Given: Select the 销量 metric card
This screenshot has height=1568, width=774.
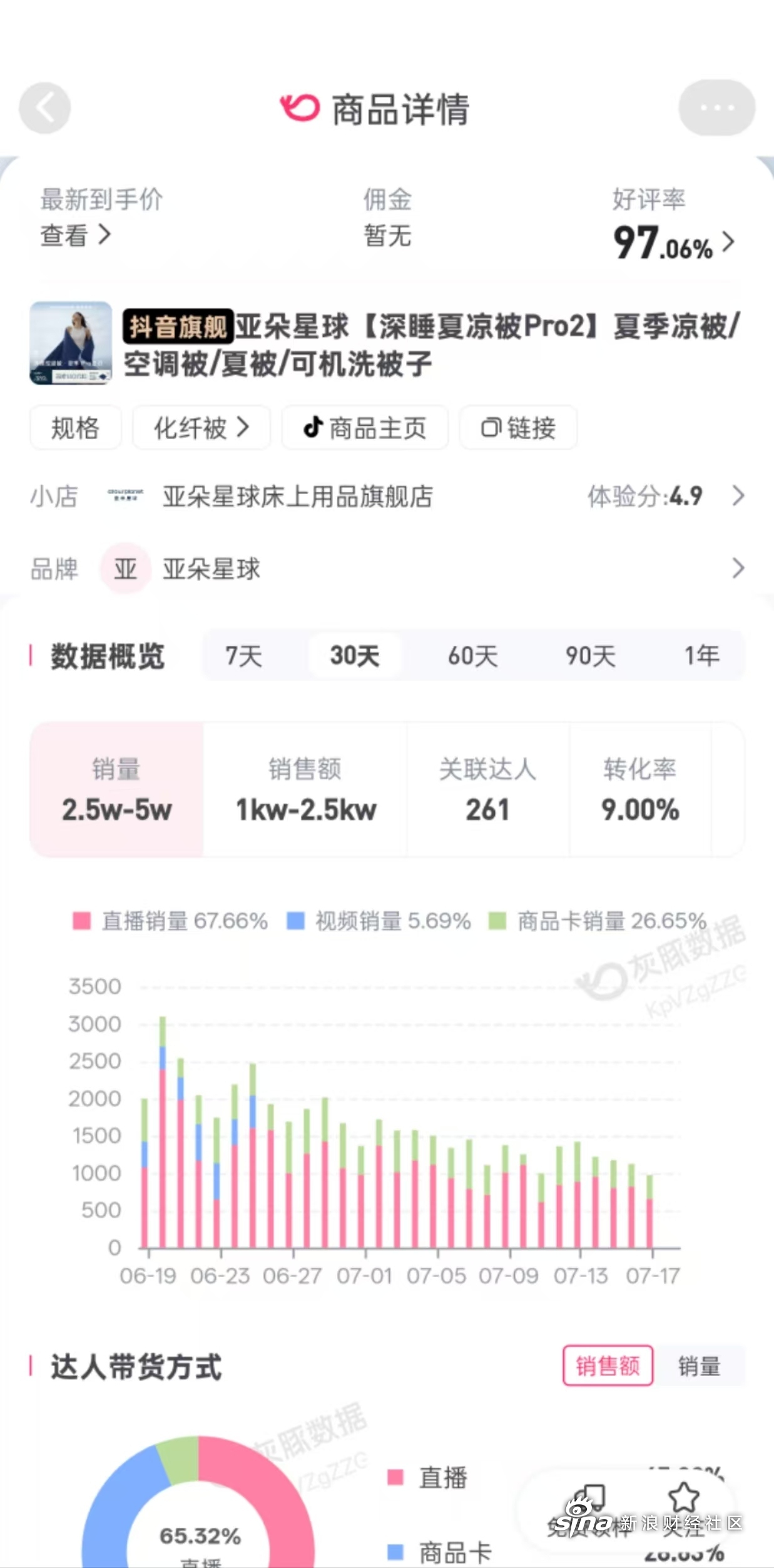Looking at the screenshot, I should 117,789.
